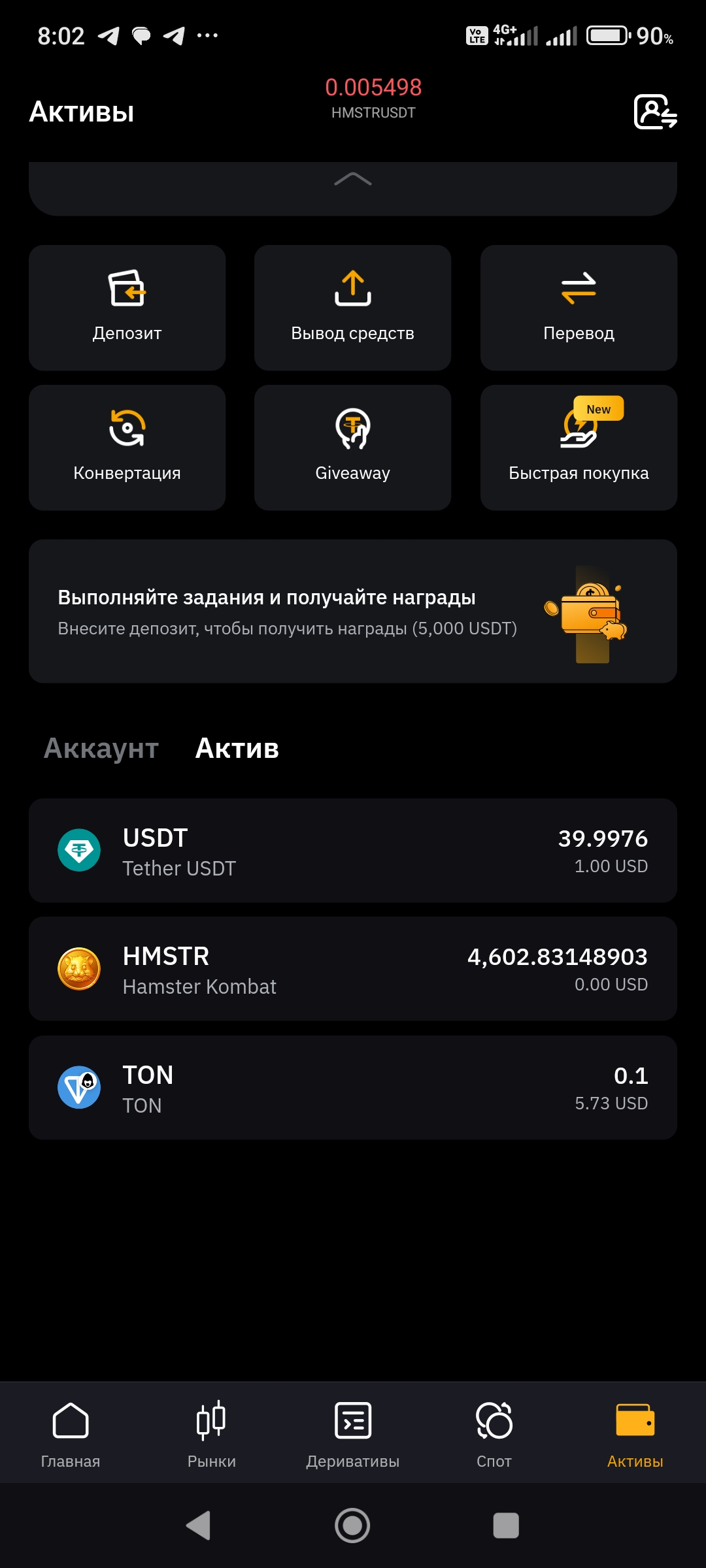Tap the HMSTRUSDT price ticker
The width and height of the screenshot is (706, 1568).
pyautogui.click(x=373, y=97)
